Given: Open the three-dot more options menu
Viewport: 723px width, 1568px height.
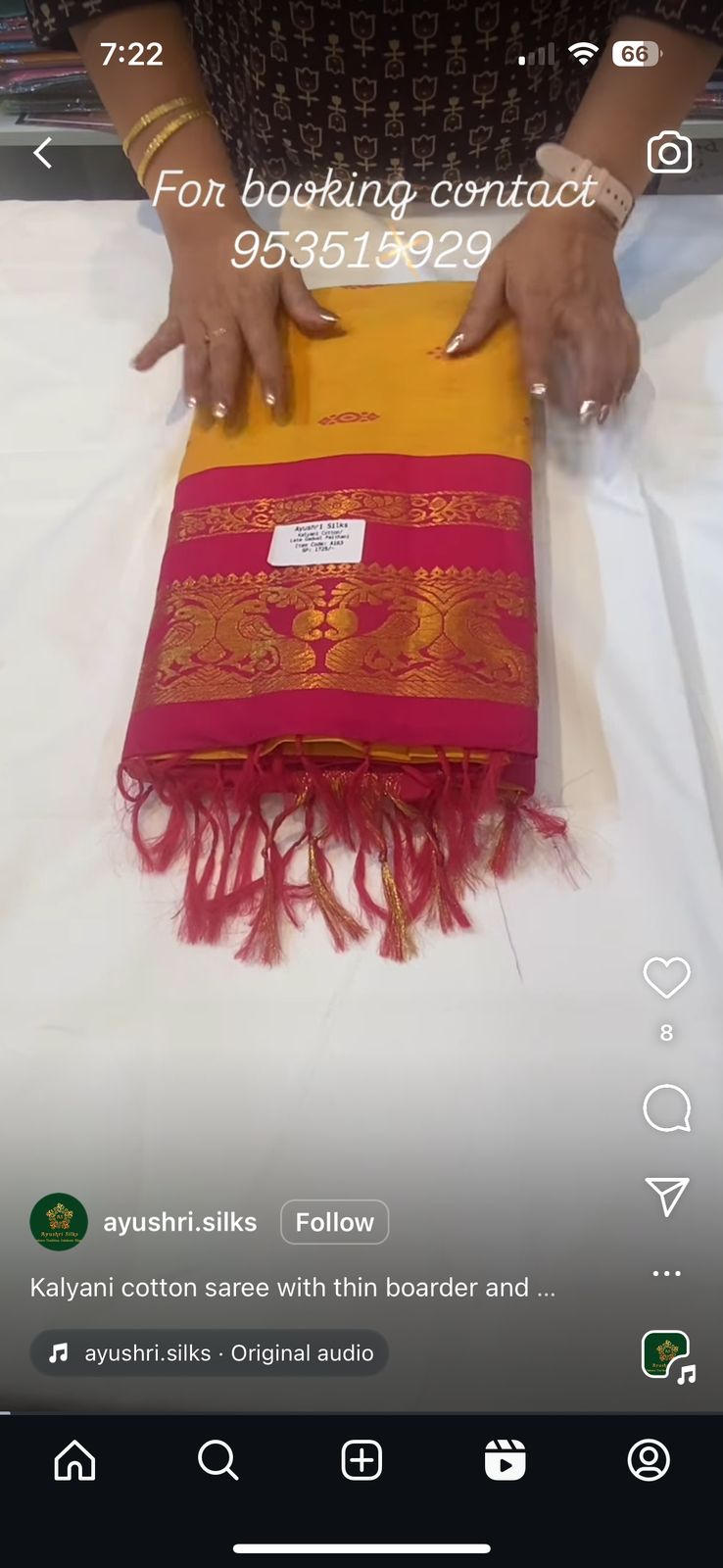Looking at the screenshot, I should pos(666,1273).
